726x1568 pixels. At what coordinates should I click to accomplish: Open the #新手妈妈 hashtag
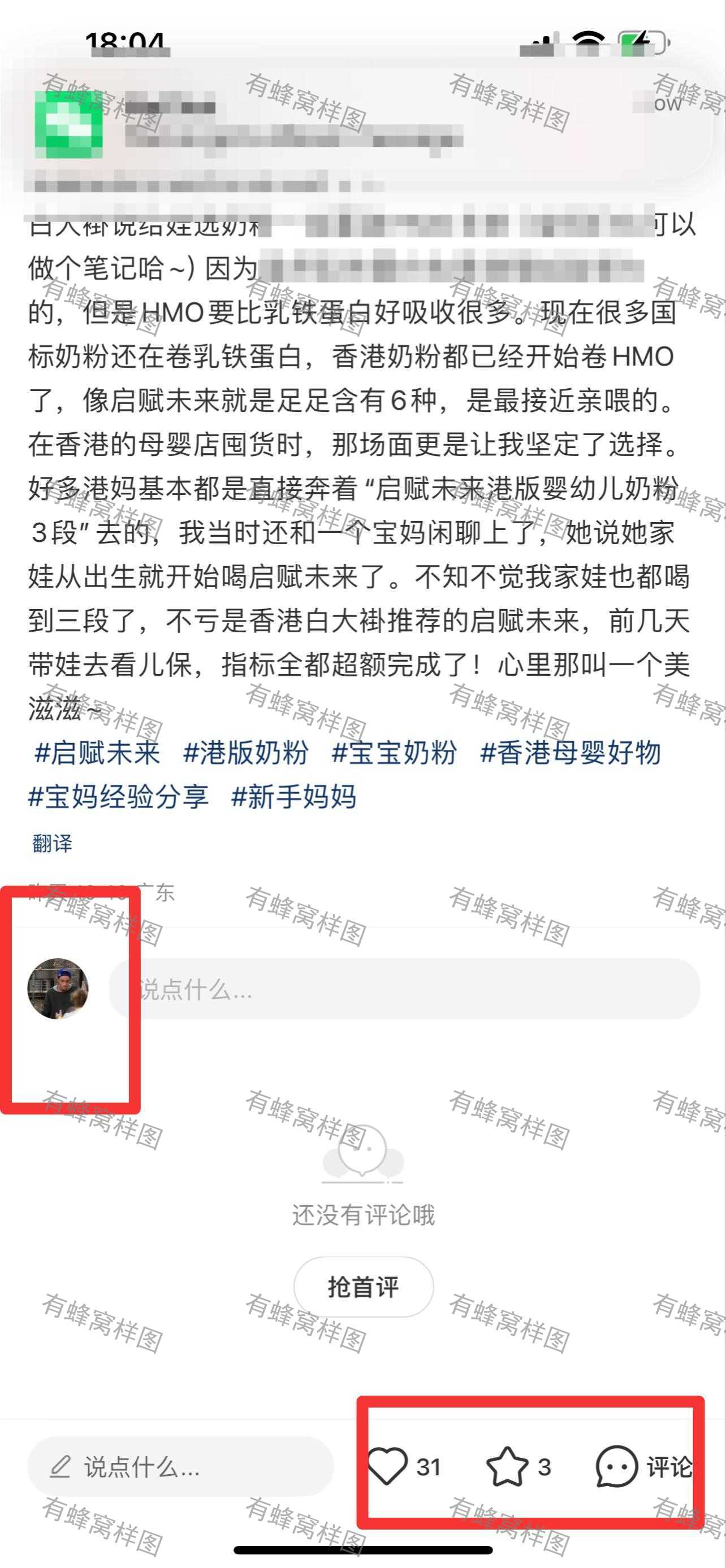pos(293,796)
